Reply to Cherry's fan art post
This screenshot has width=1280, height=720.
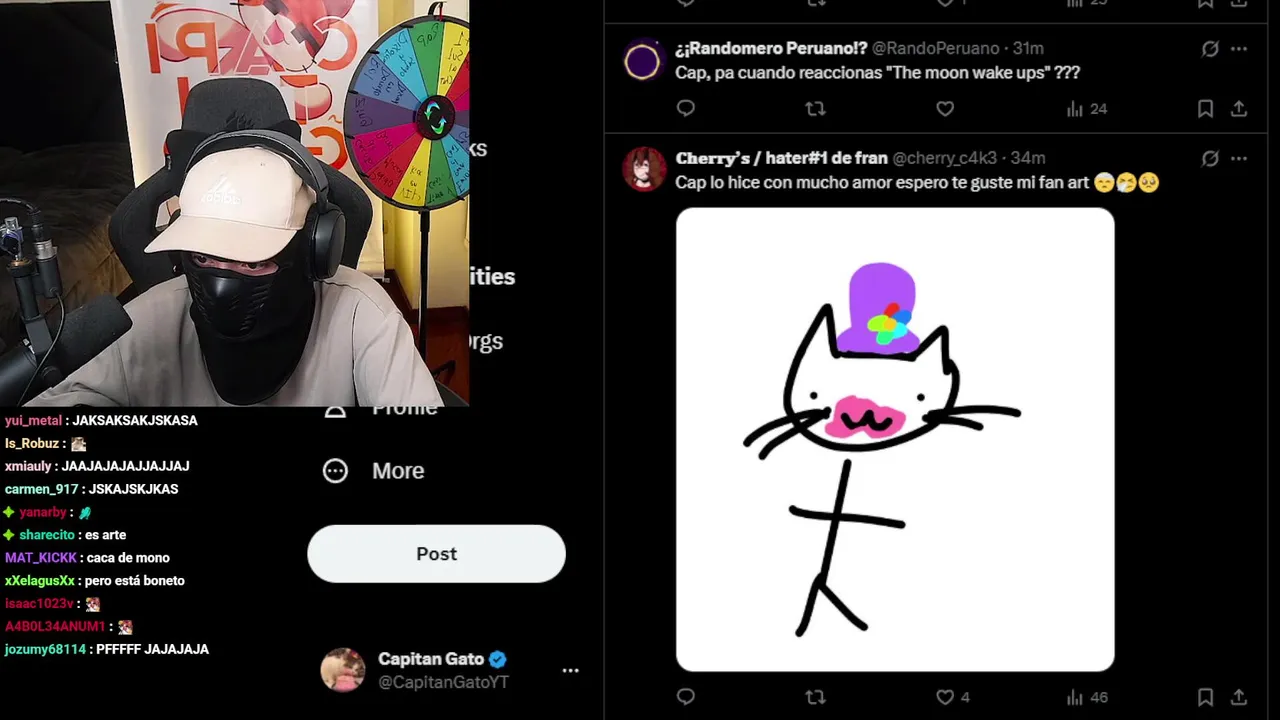click(x=686, y=697)
